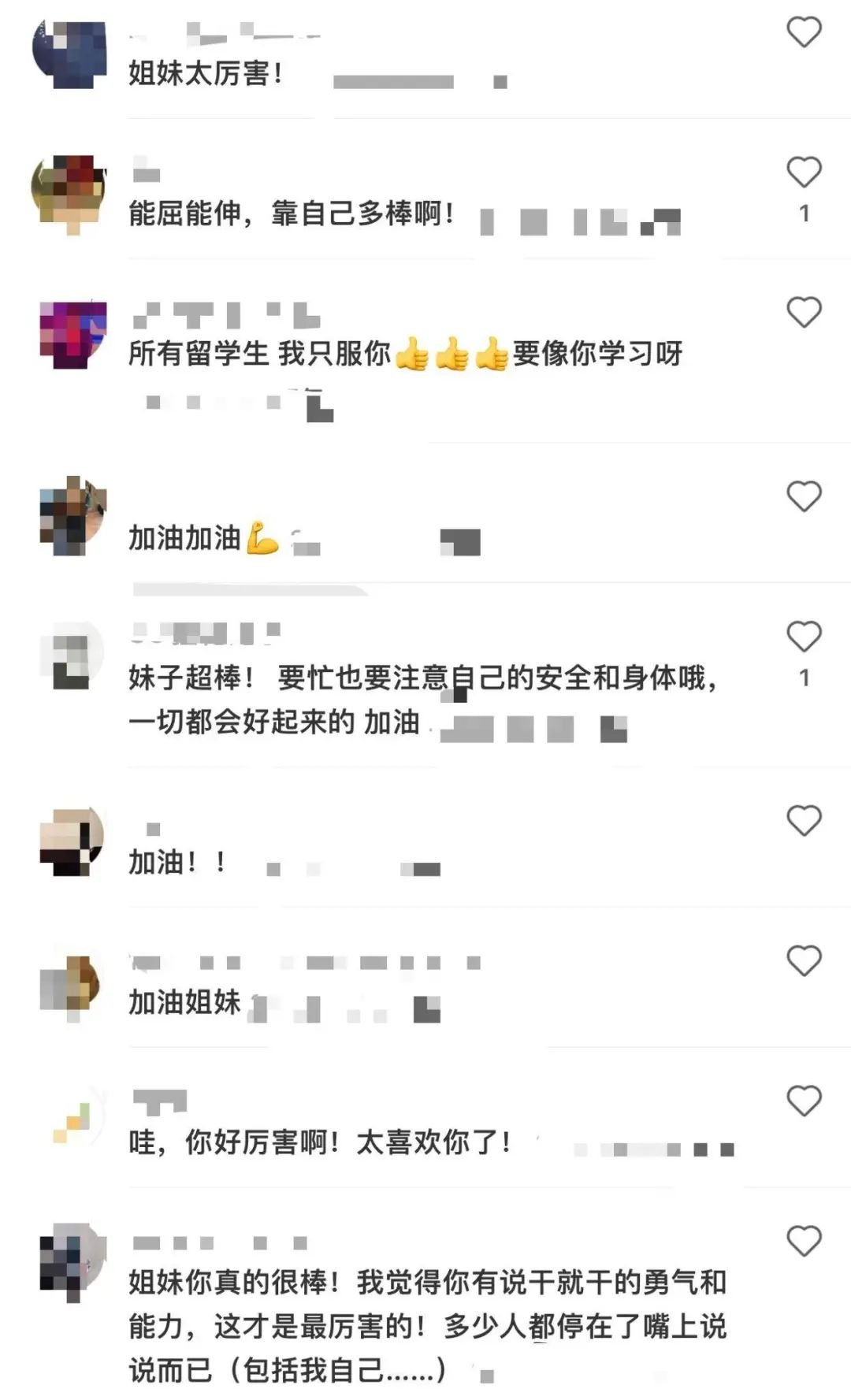Open avatar of the "姐妹太厉害！" commenter

[x=69, y=54]
